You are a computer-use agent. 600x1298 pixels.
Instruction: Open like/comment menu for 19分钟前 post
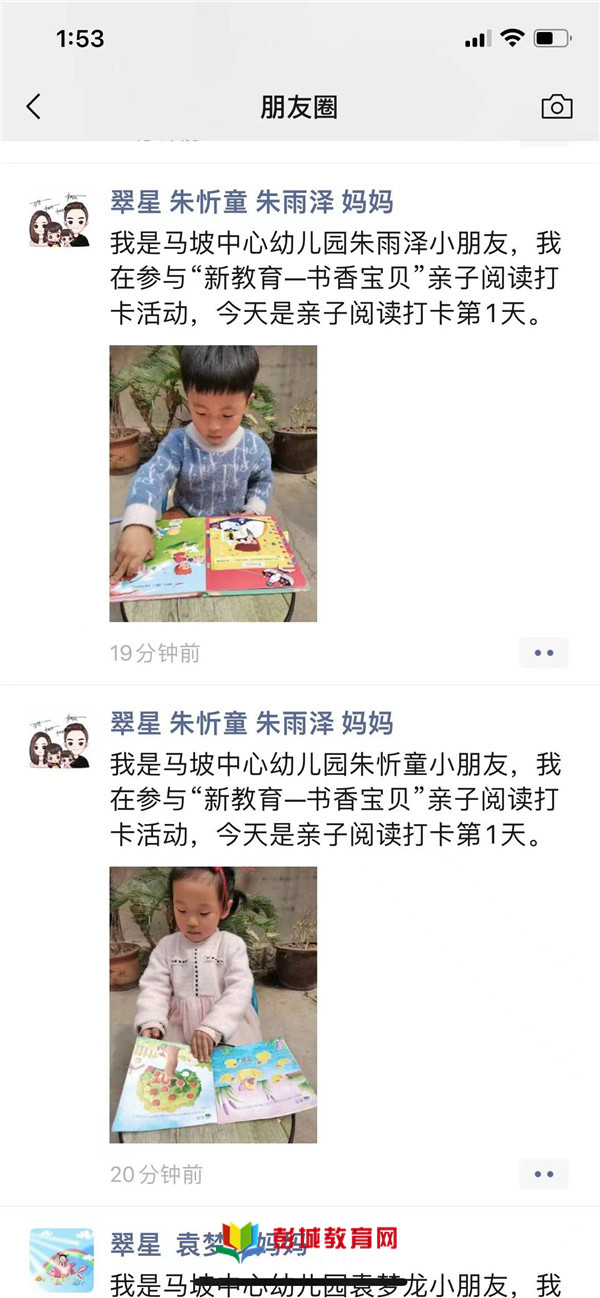[543, 653]
